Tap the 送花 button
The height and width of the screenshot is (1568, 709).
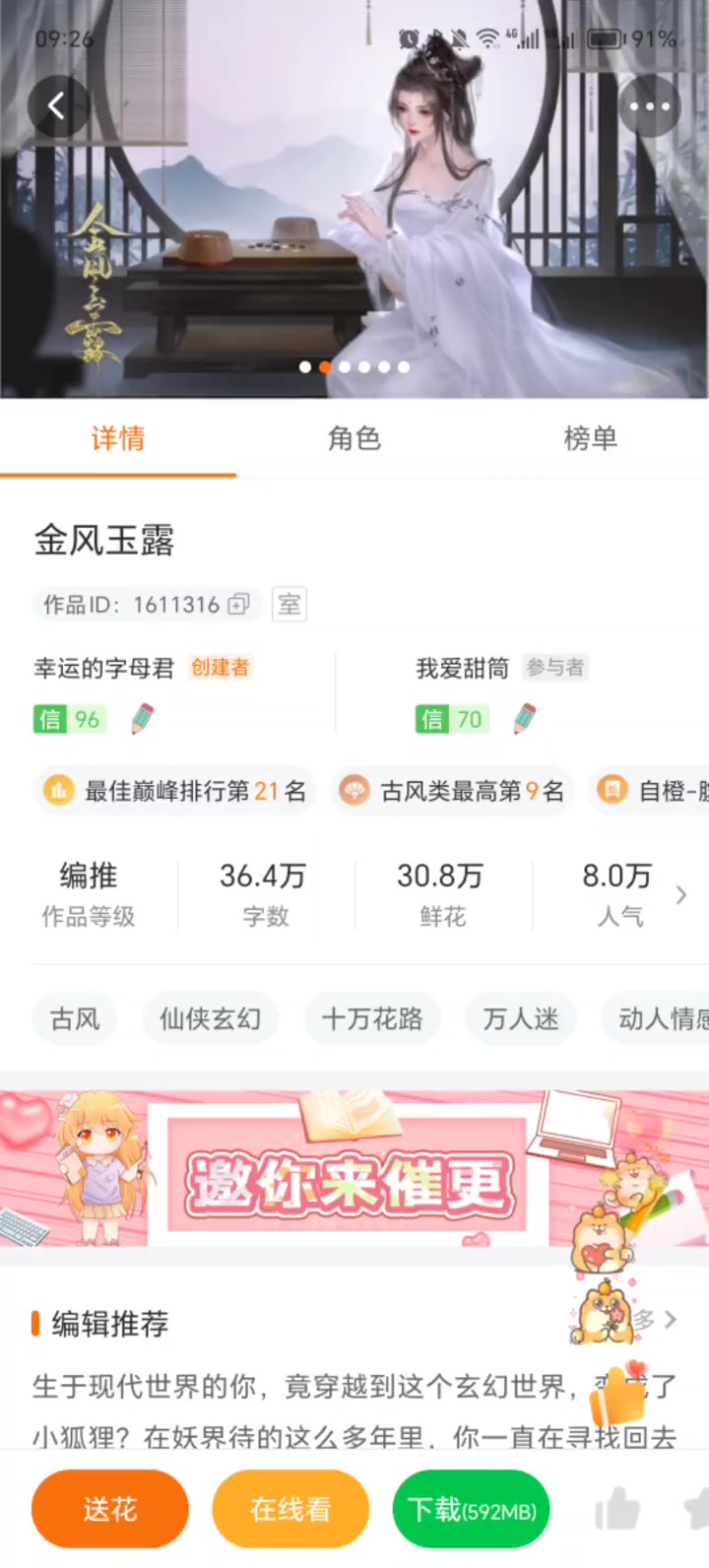tap(110, 1509)
